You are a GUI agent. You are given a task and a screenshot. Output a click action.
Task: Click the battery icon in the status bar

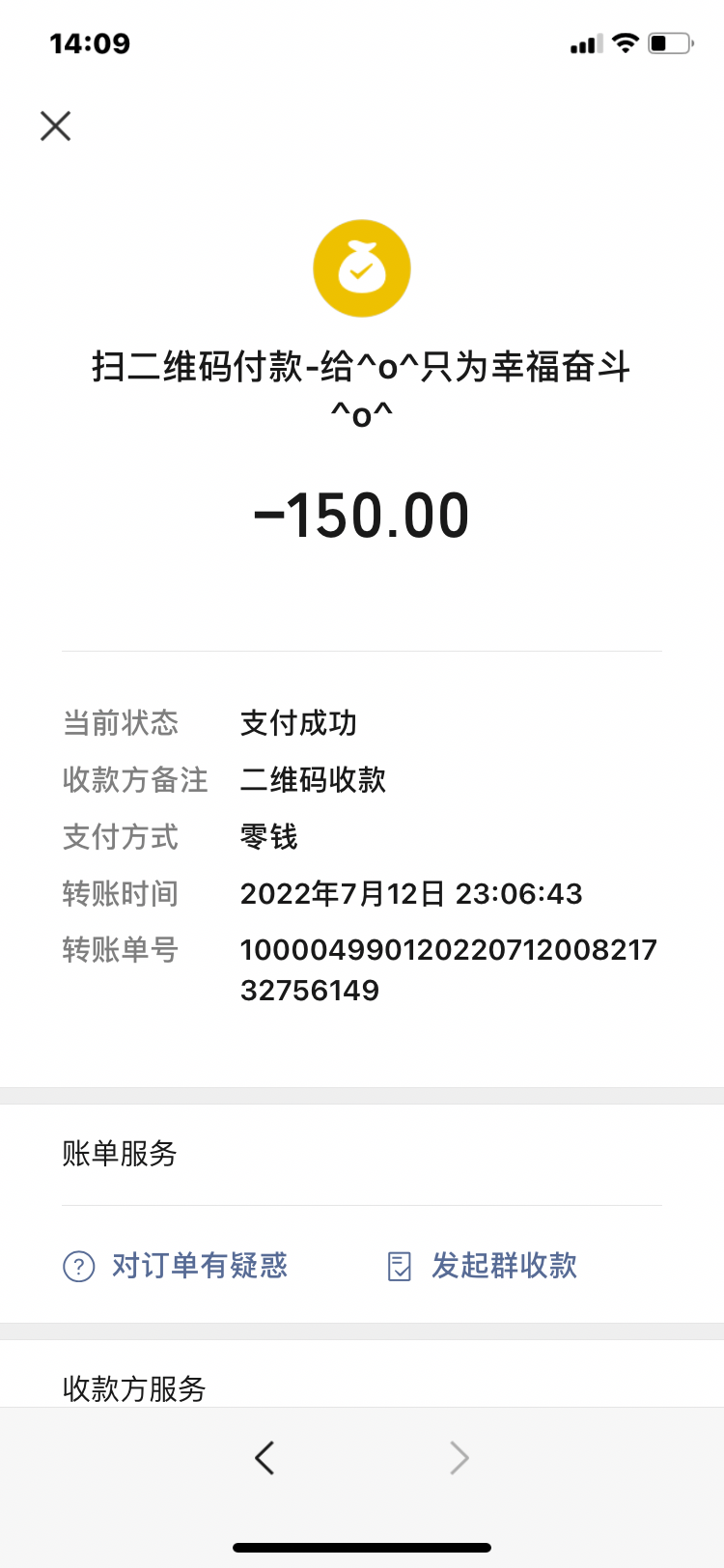point(668,42)
